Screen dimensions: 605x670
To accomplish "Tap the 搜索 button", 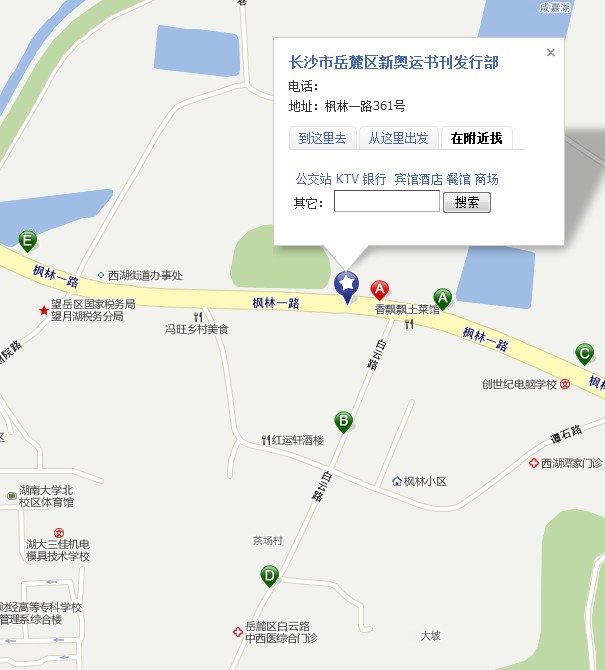I will (x=466, y=202).
